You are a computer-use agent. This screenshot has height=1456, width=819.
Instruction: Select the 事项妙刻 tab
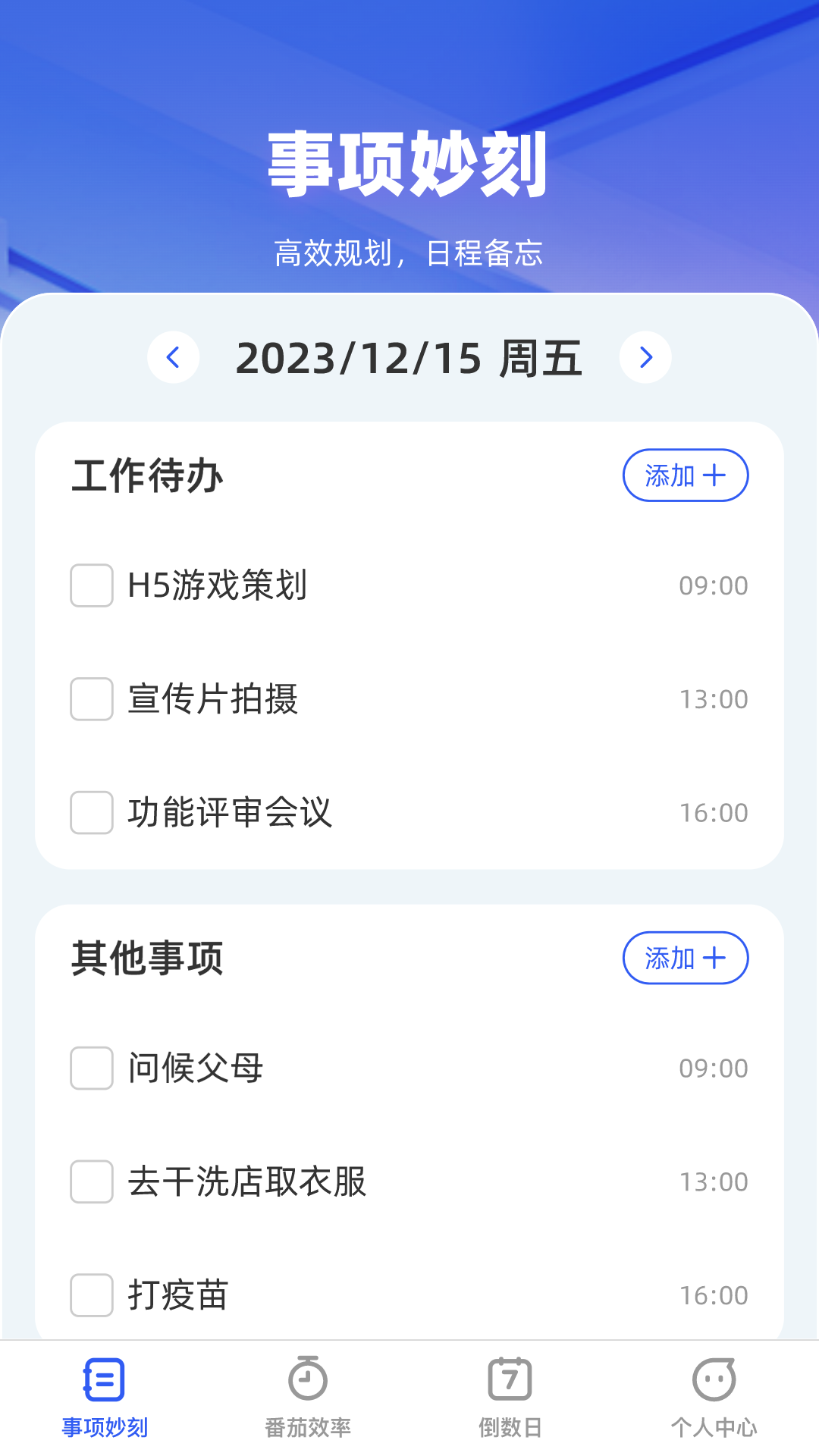(105, 1397)
